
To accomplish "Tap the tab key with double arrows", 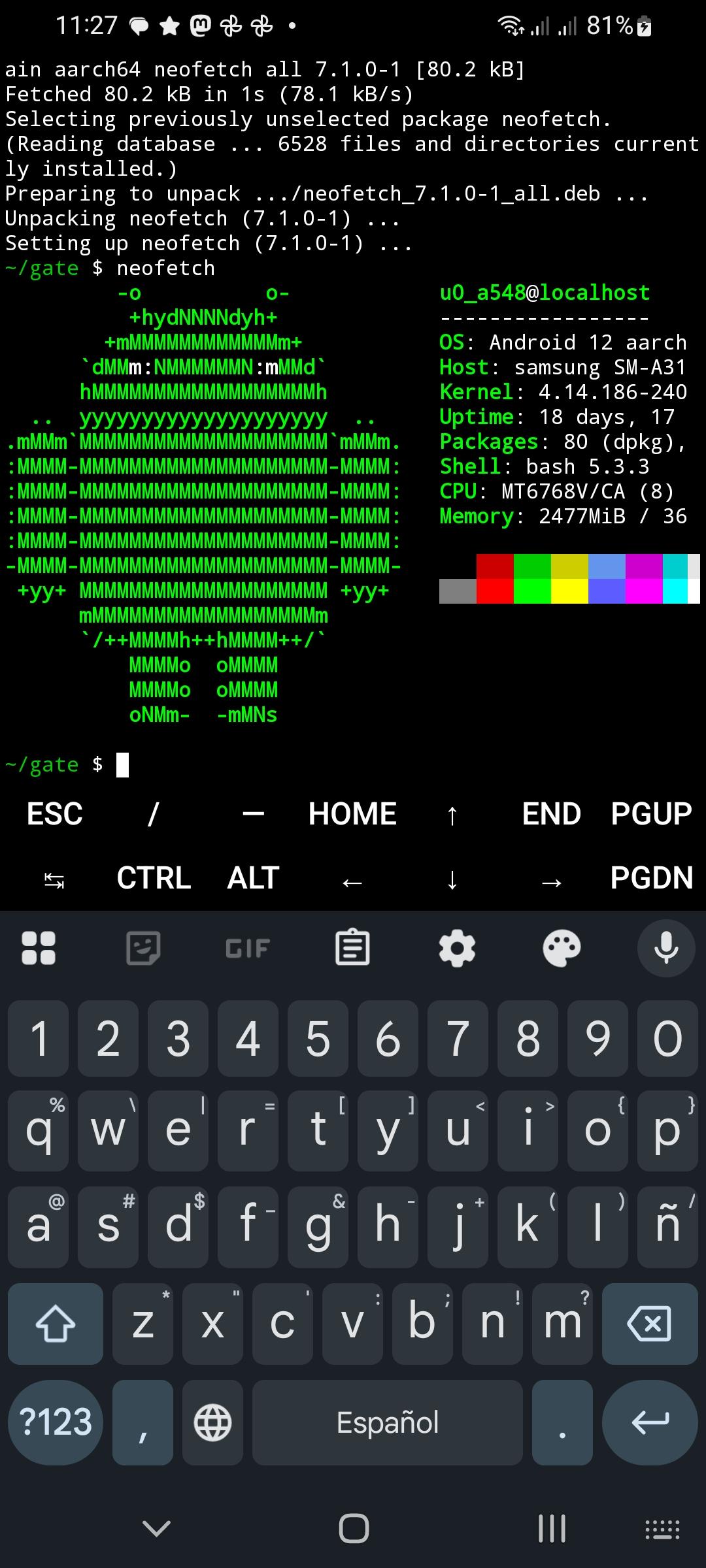I will point(54,881).
